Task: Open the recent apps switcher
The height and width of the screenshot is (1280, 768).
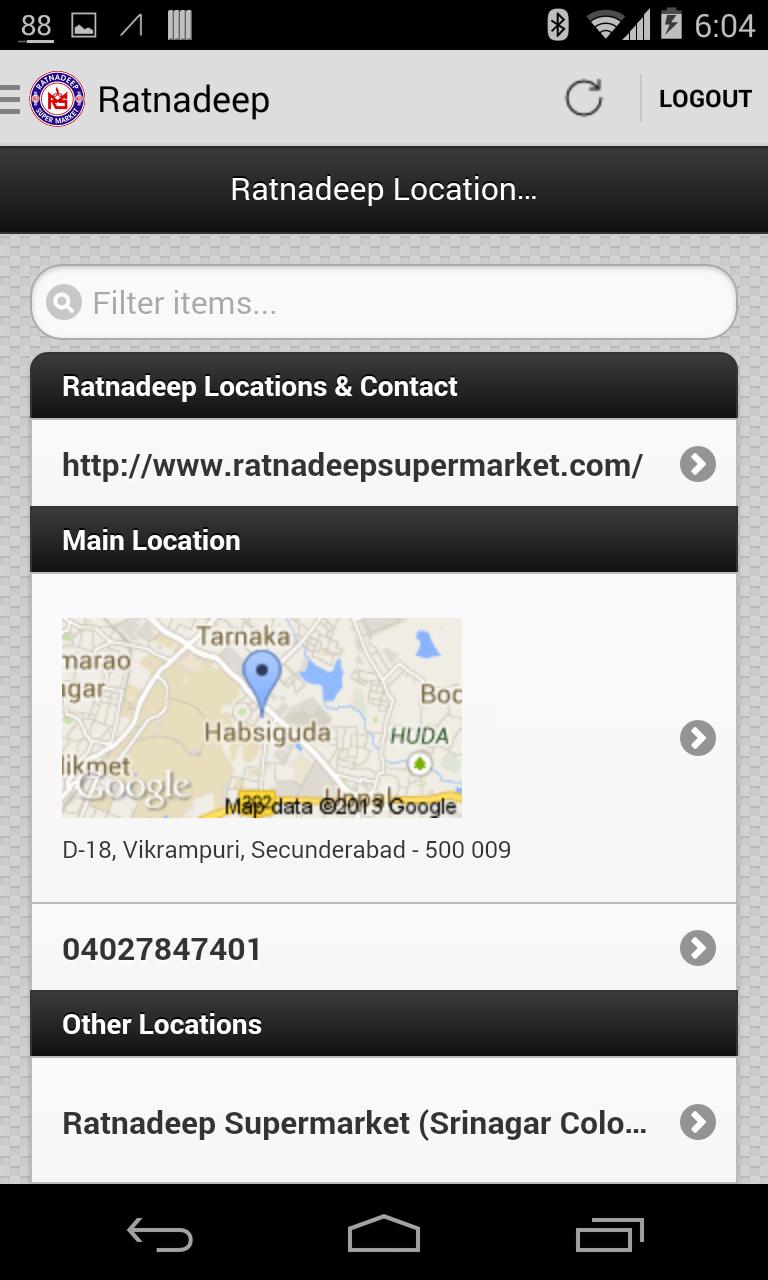Action: 610,1235
